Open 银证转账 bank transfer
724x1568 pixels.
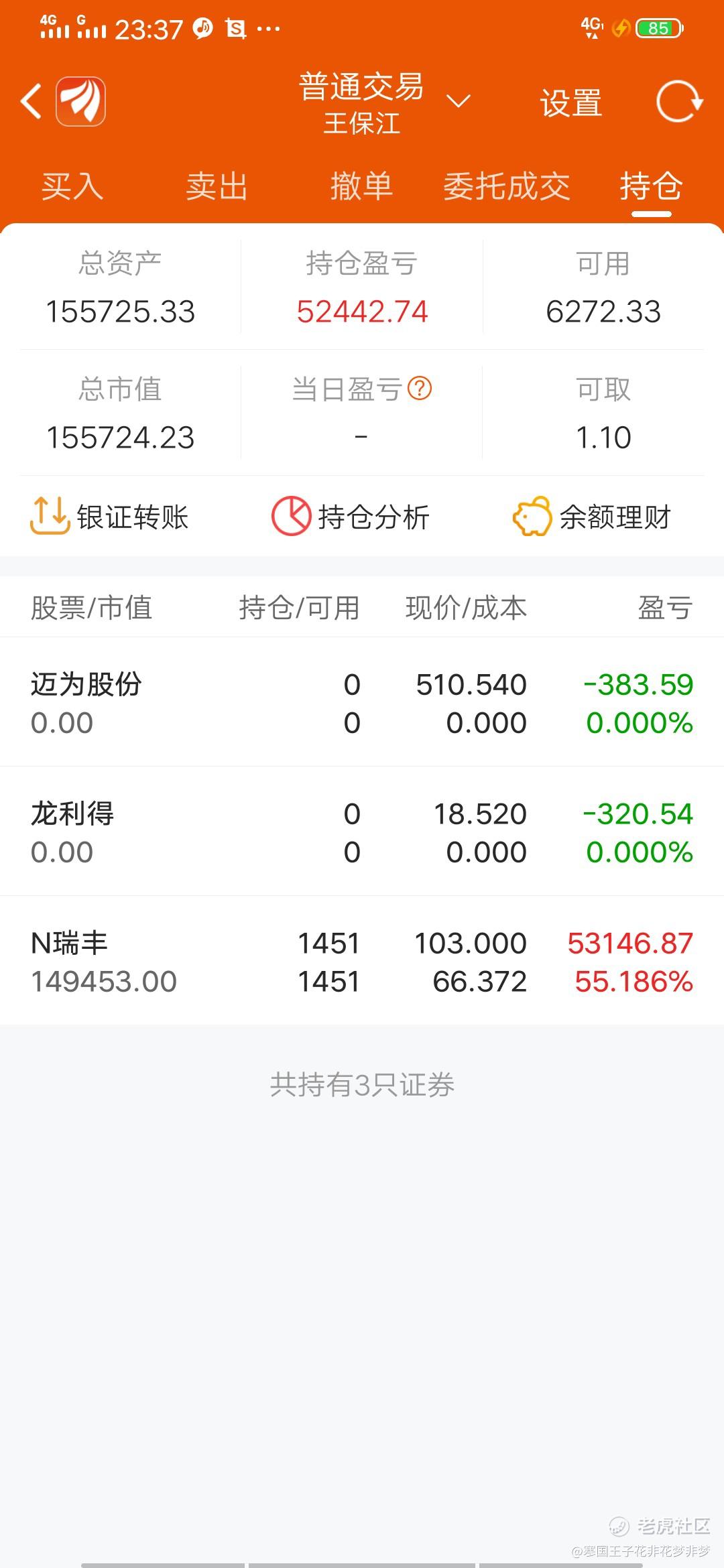pyautogui.click(x=109, y=517)
